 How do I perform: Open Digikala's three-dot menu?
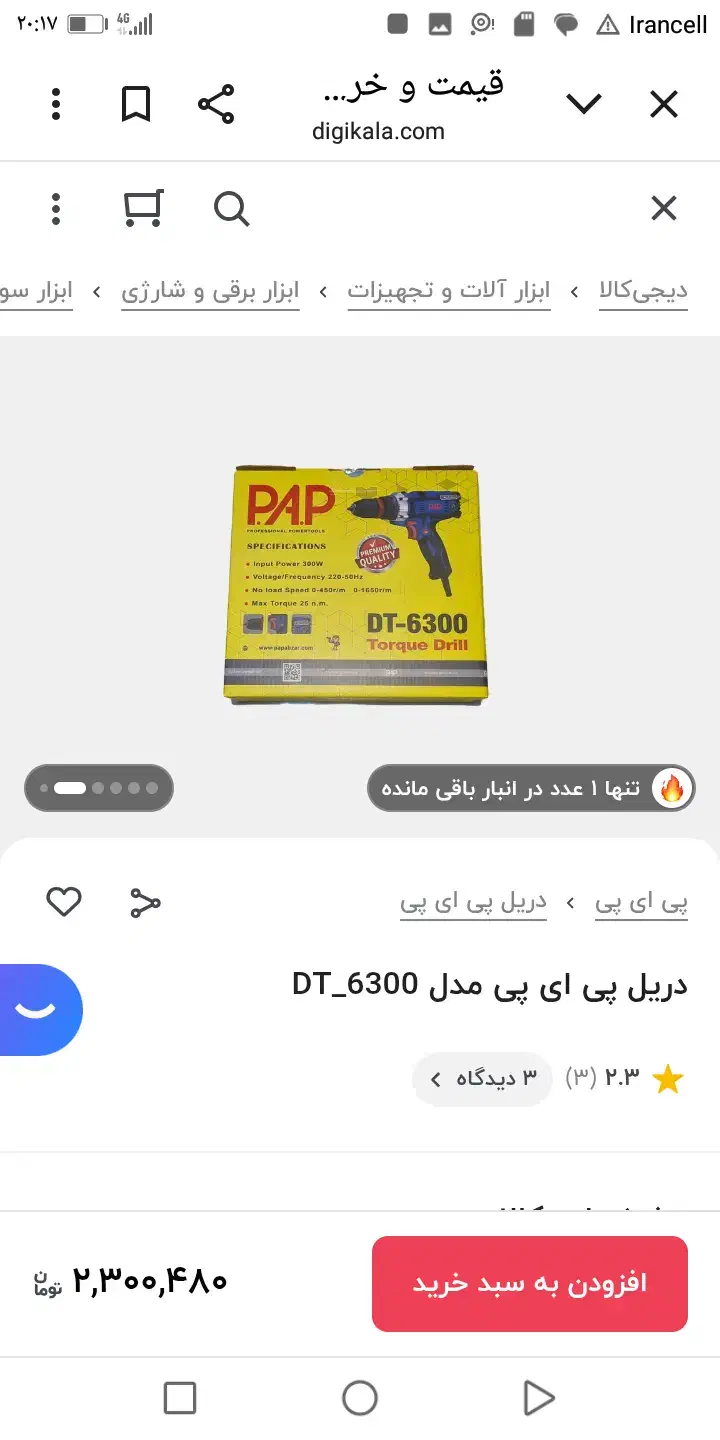tap(56, 208)
